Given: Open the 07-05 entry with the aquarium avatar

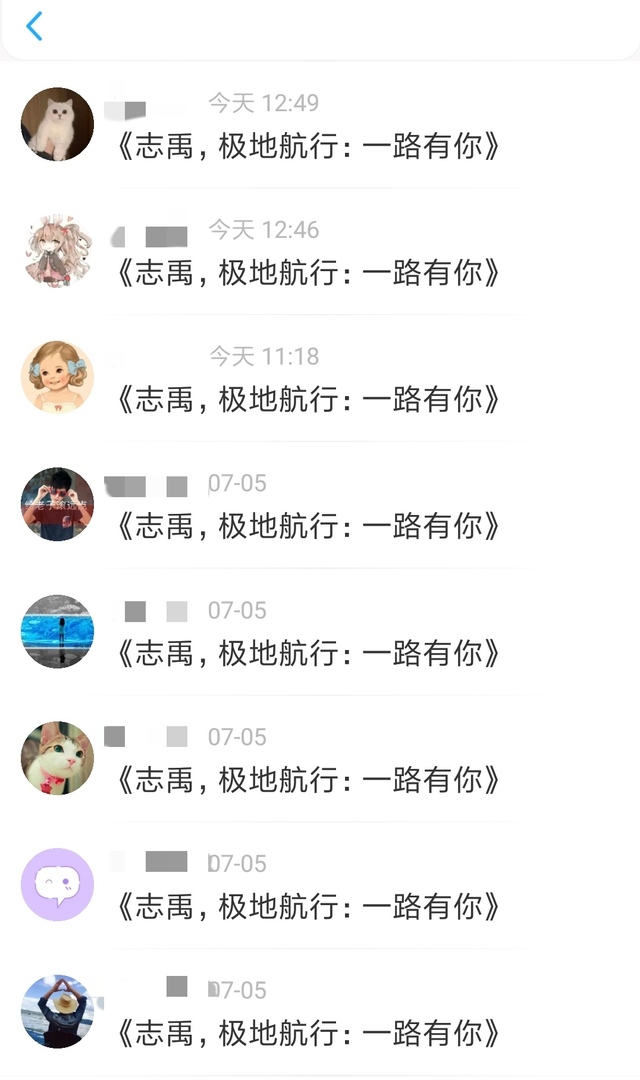Looking at the screenshot, I should point(308,654).
